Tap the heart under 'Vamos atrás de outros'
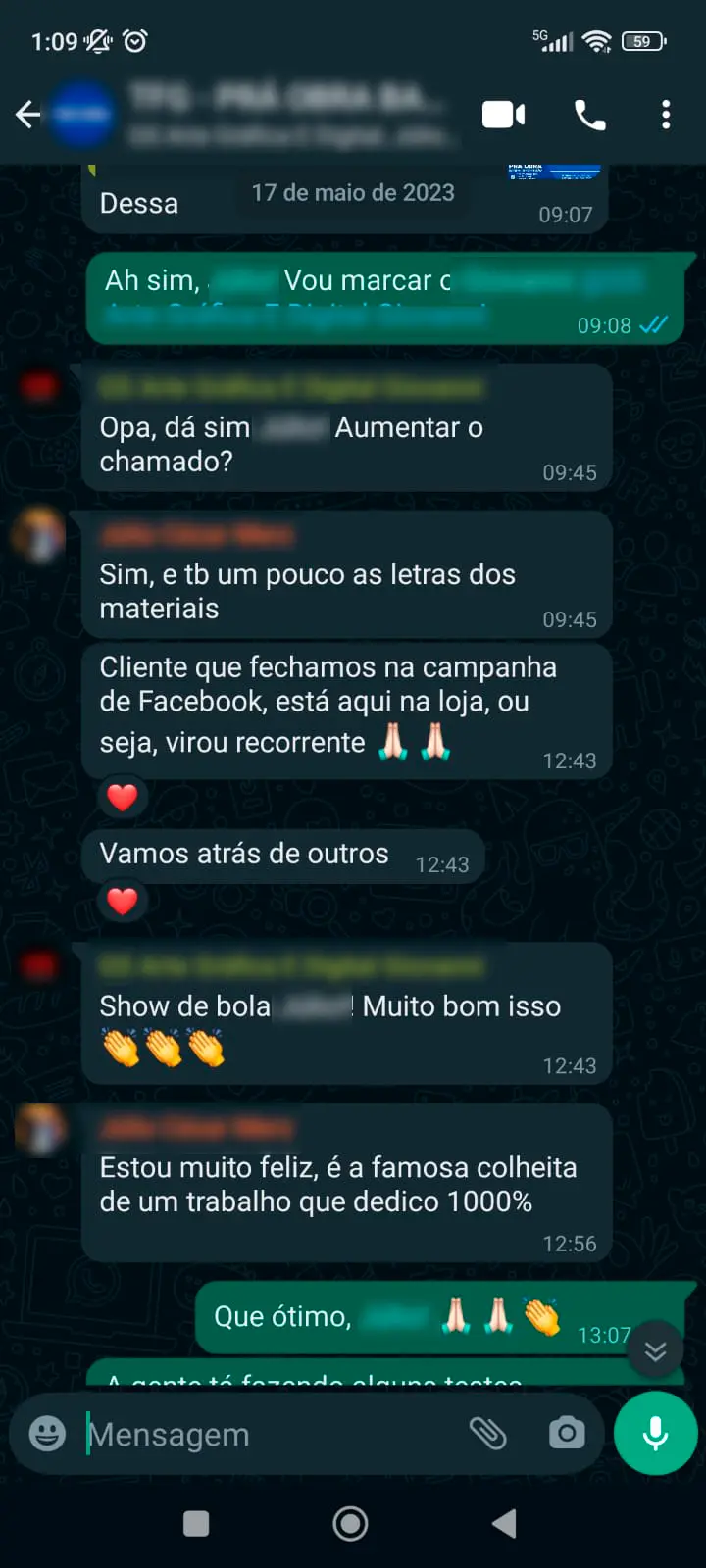The image size is (706, 1568). pyautogui.click(x=122, y=900)
